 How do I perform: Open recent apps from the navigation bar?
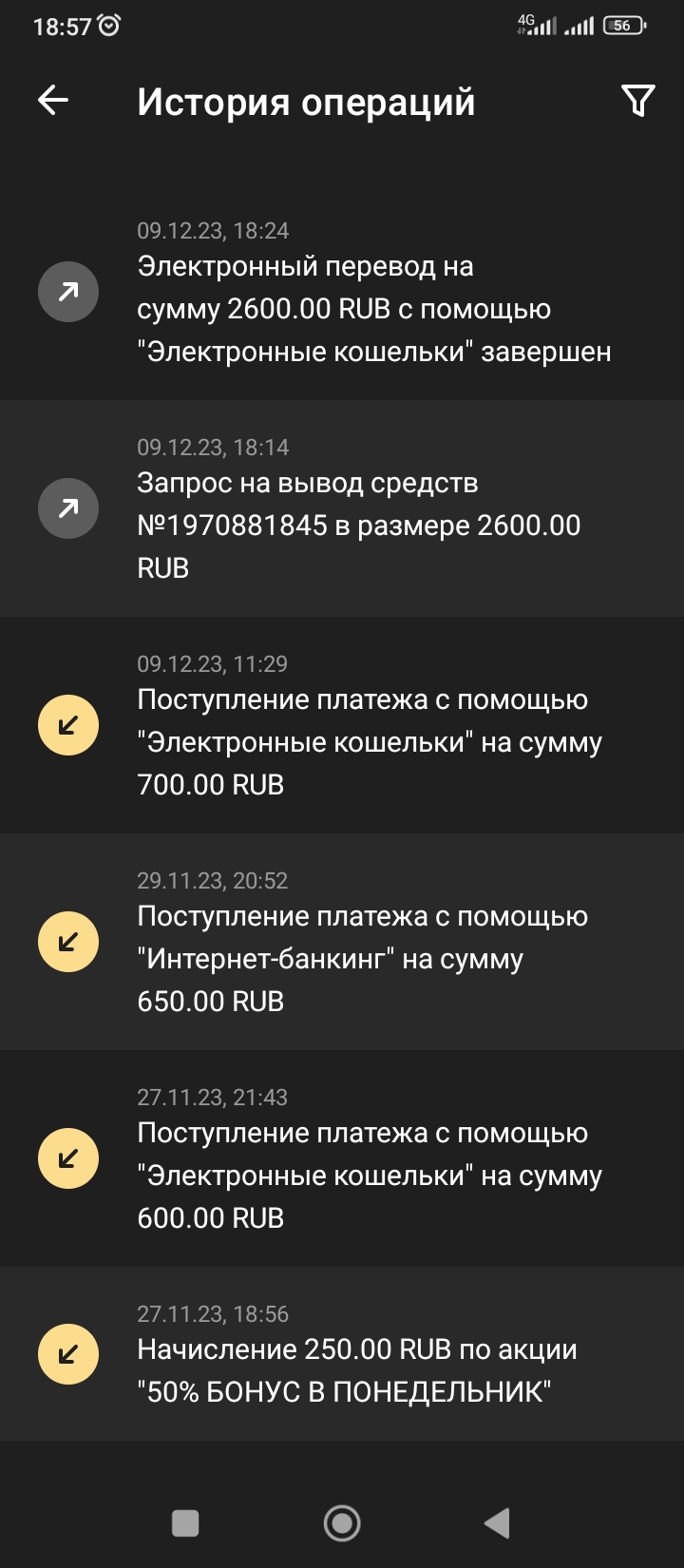click(185, 1523)
